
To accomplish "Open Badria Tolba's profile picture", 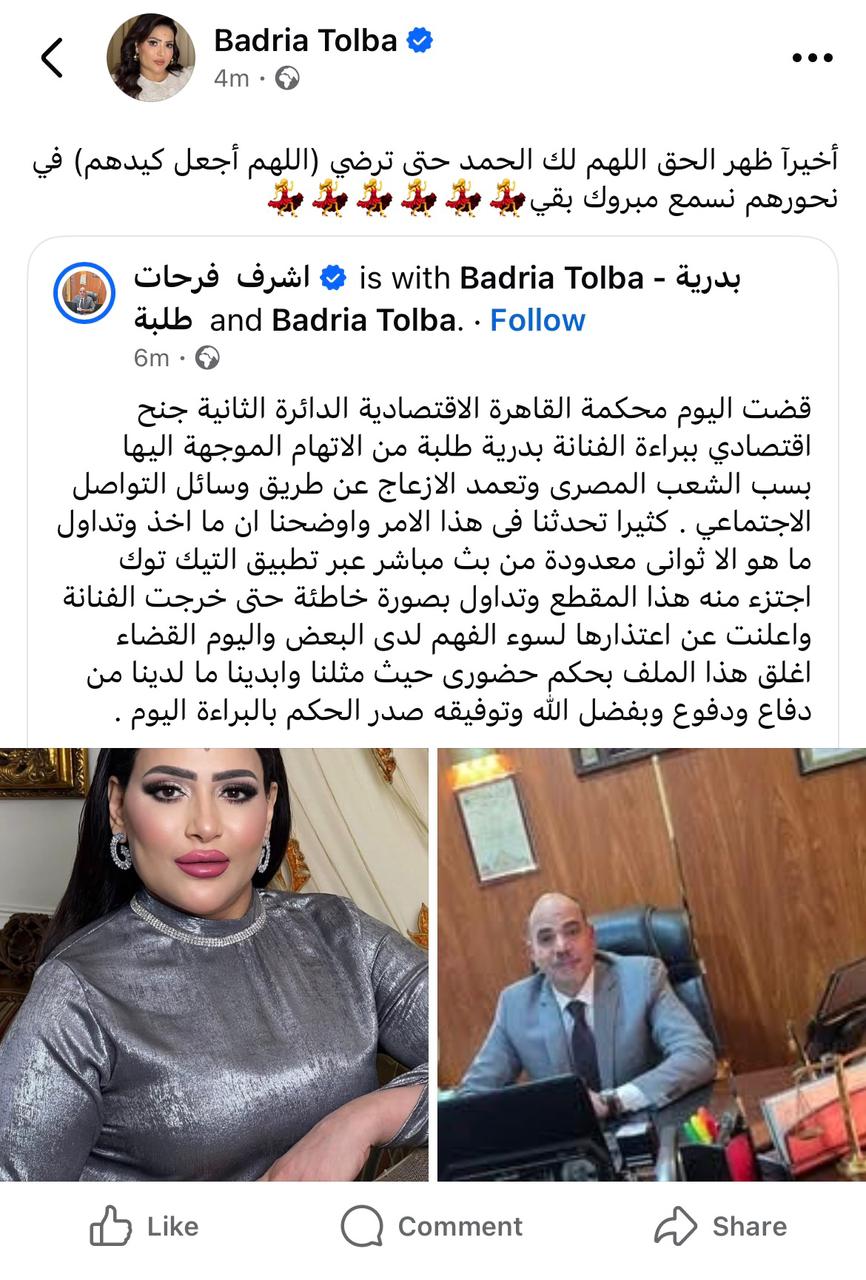I will coord(151,58).
